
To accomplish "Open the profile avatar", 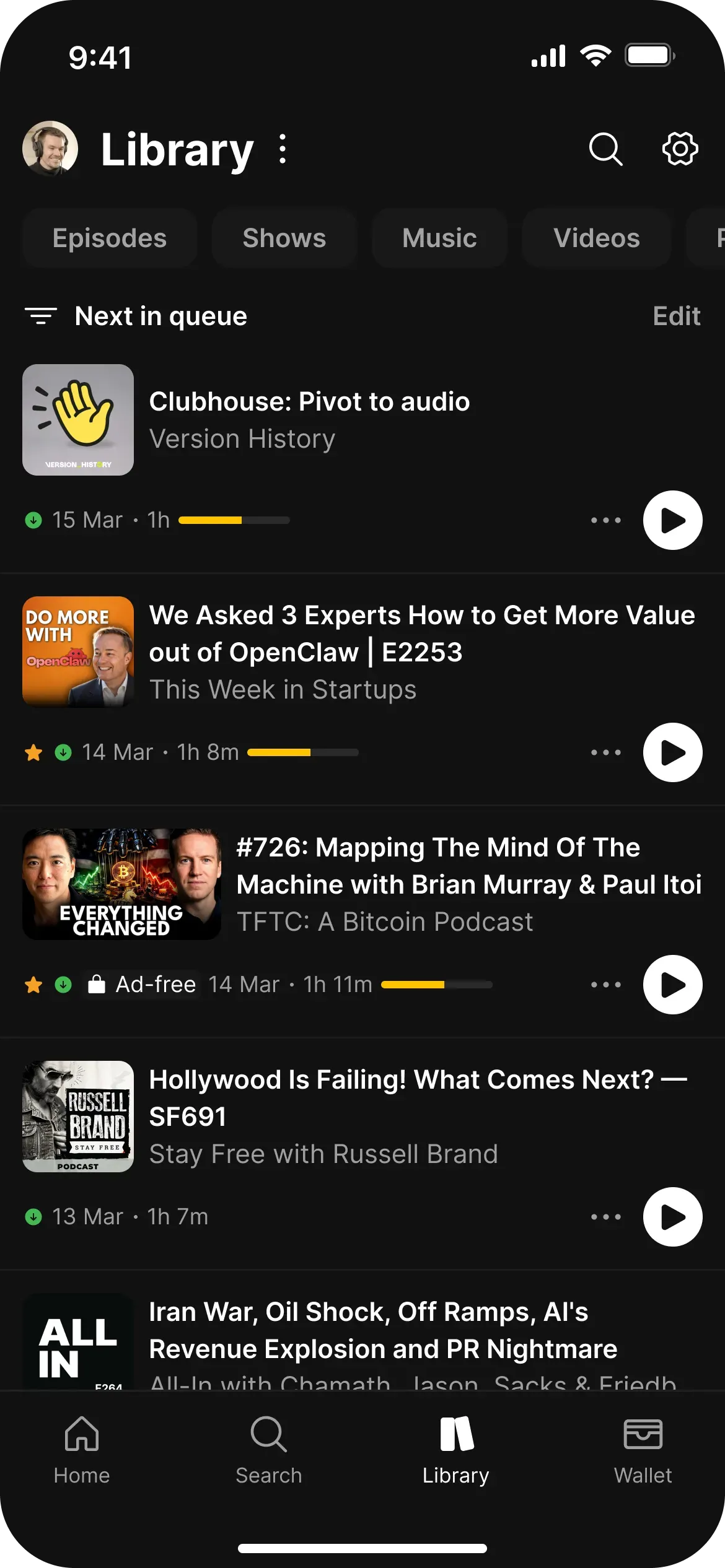I will (50, 149).
